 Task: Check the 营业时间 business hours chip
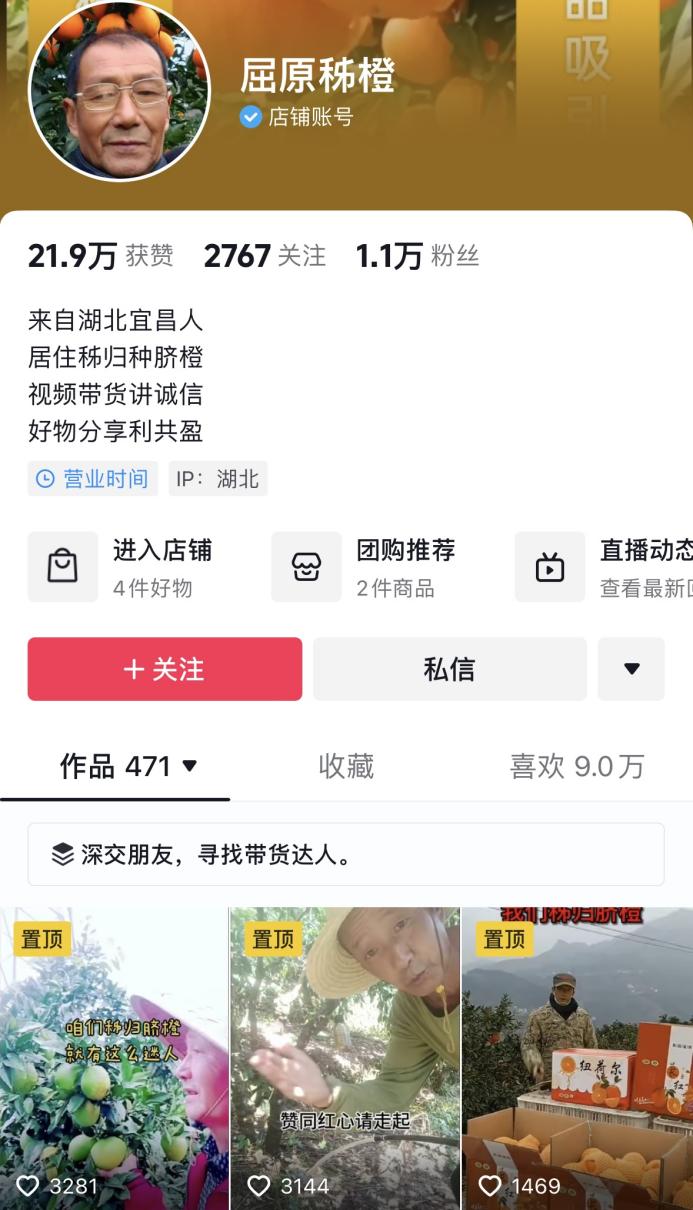[x=92, y=479]
